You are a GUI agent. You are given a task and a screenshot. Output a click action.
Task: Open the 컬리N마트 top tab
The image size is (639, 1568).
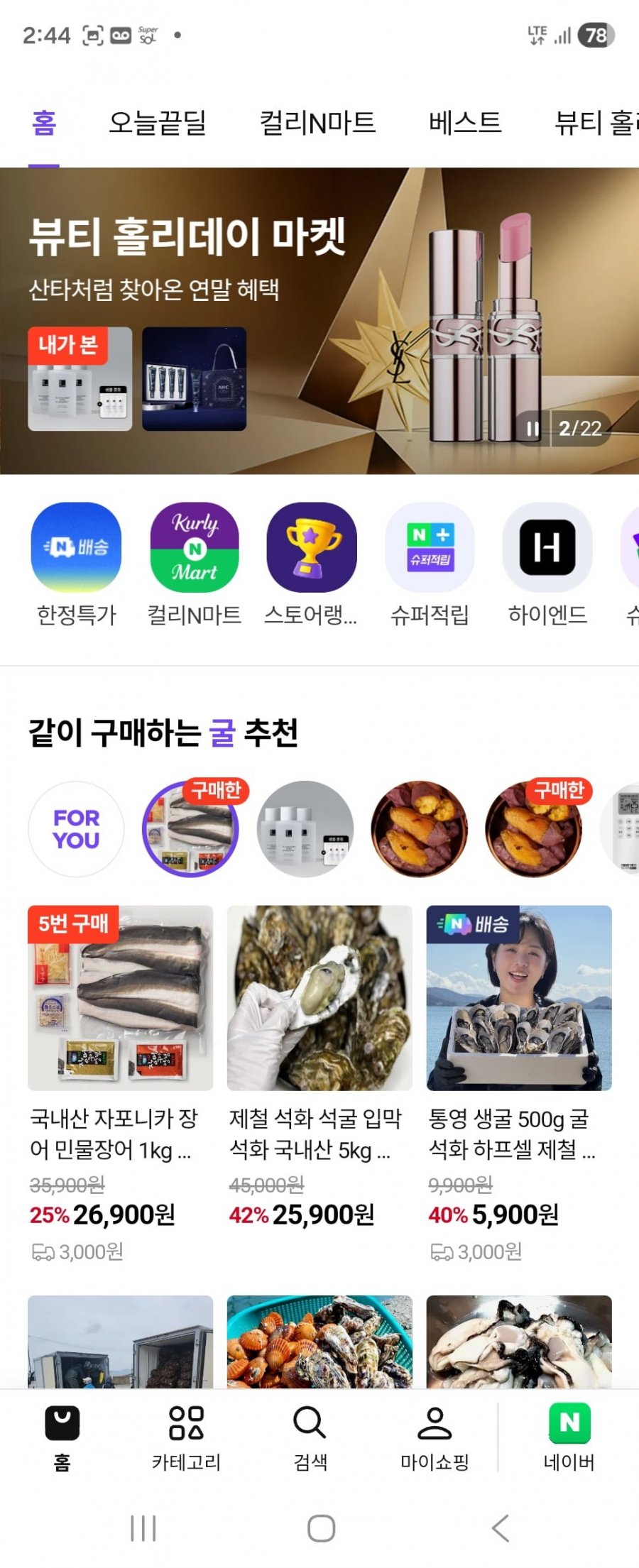pos(317,123)
